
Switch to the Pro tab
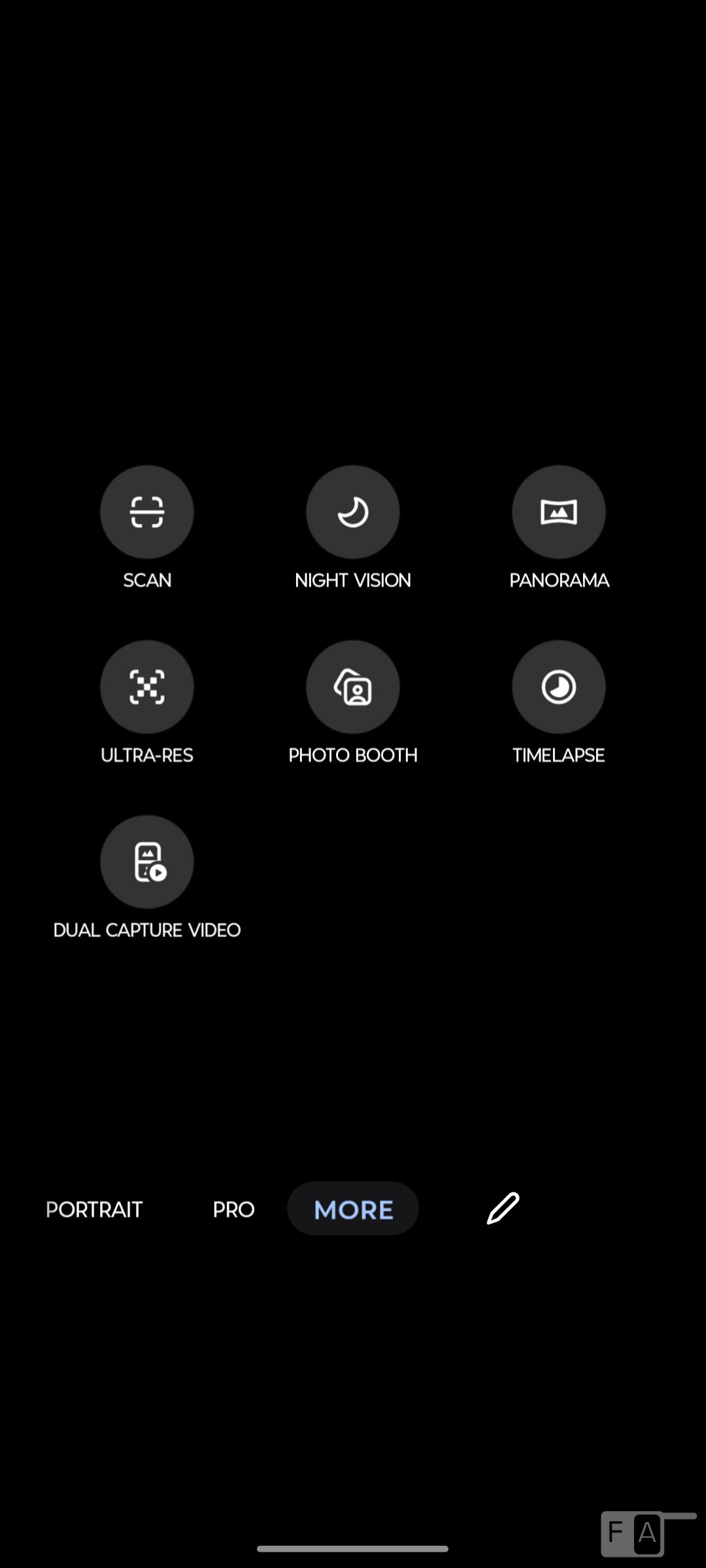coord(233,1209)
